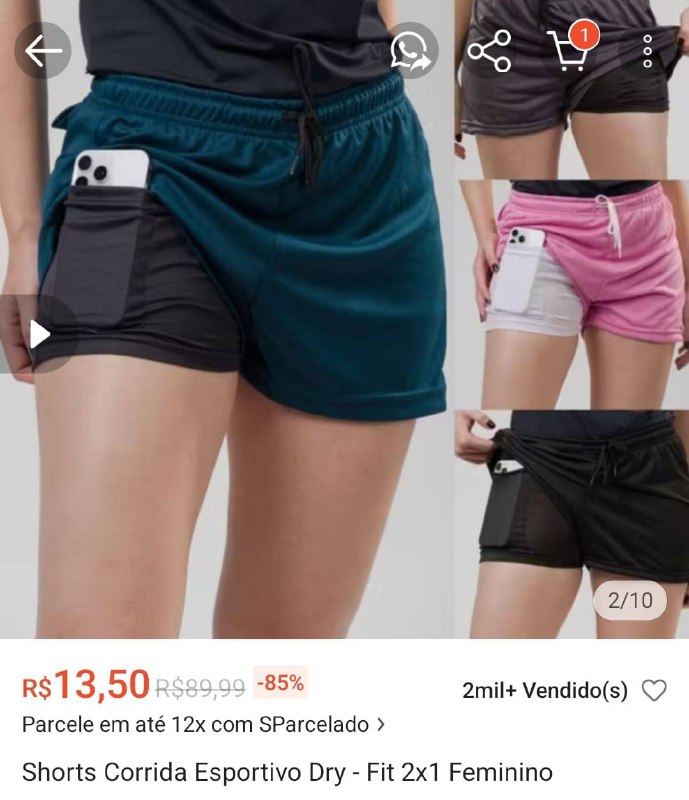Image resolution: width=689 pixels, height=800 pixels.
Task: Go back using the arrow icon
Action: 43,51
